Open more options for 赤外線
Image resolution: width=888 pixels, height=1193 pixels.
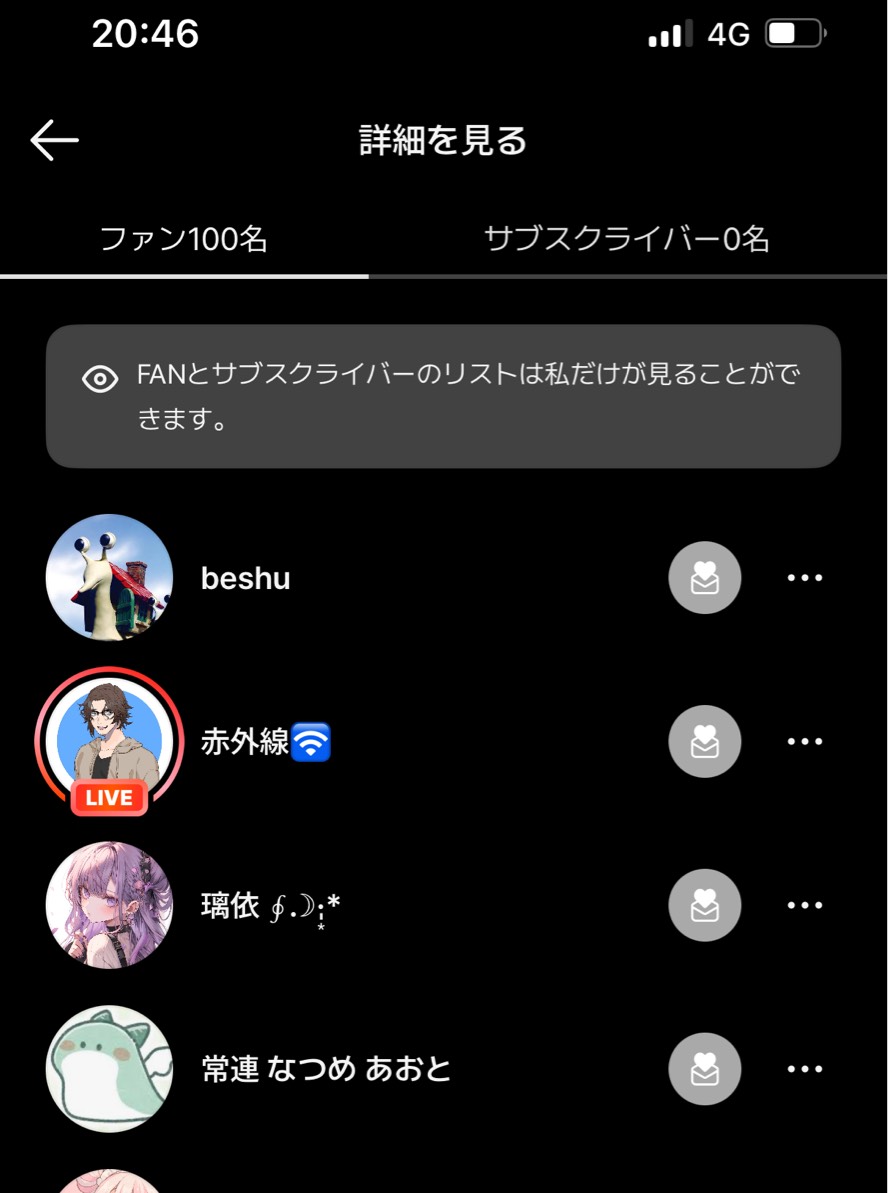click(804, 741)
